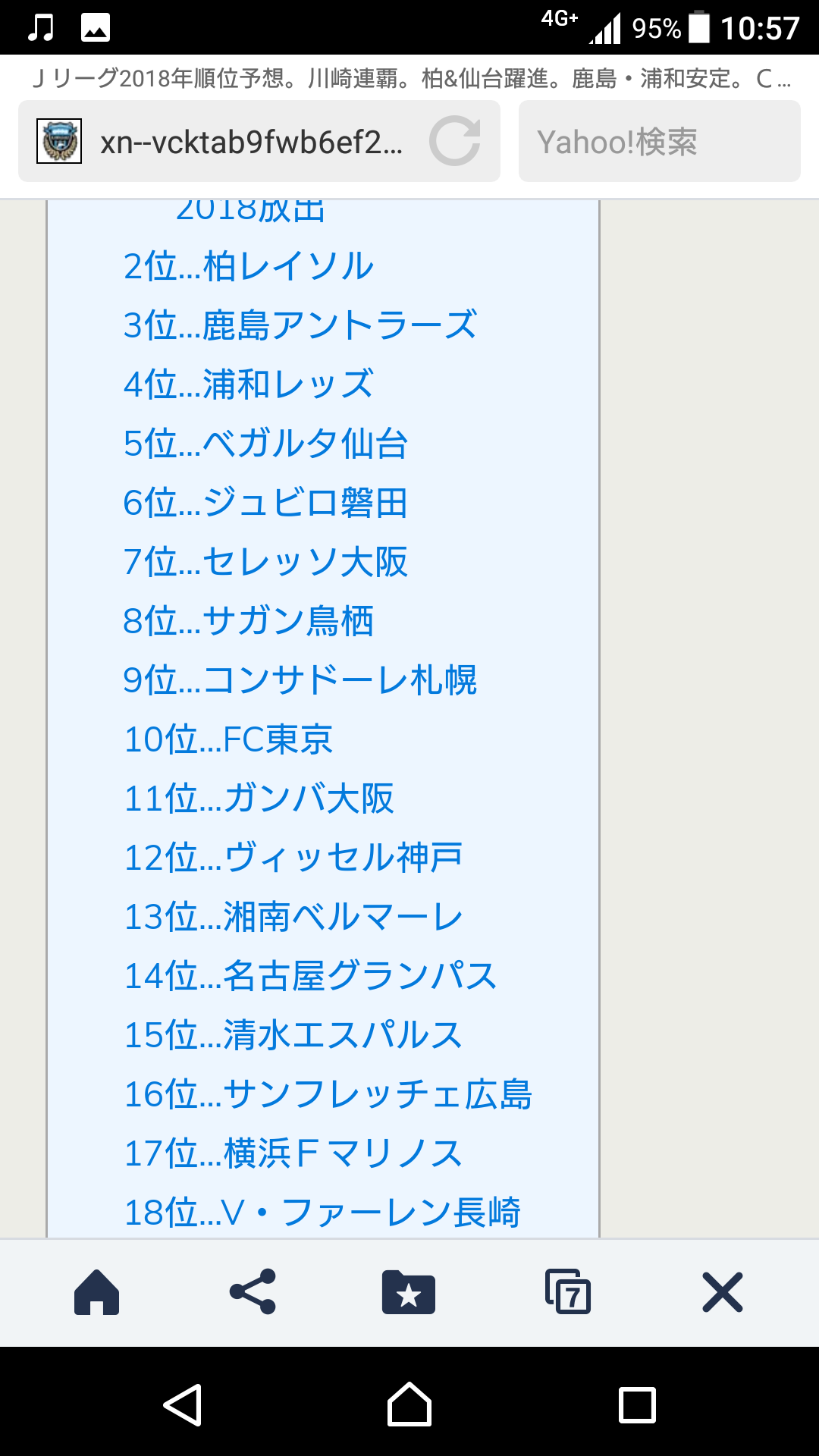Jump to 9位…コンサドーレ札幌
The width and height of the screenshot is (819, 1456).
click(300, 680)
